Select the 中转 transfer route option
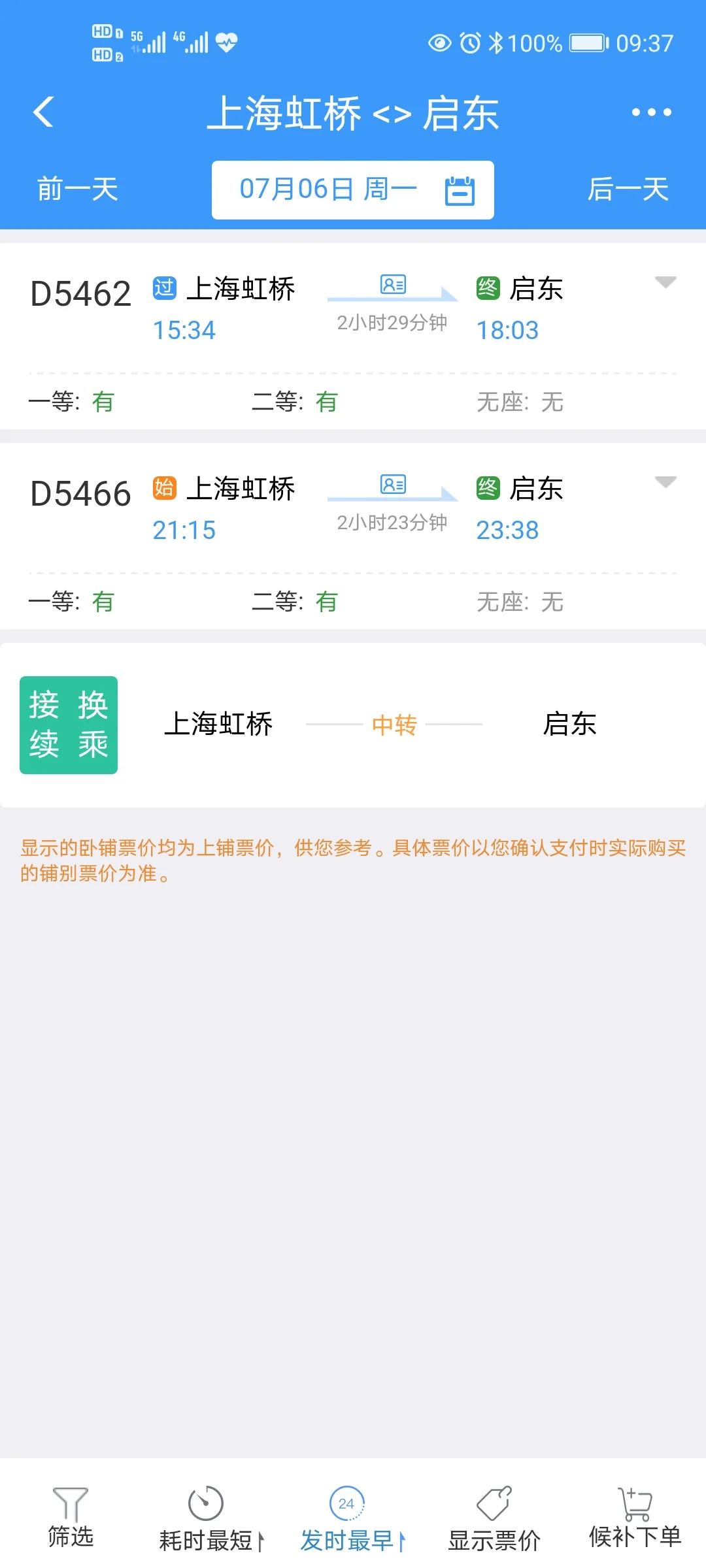 pyautogui.click(x=393, y=725)
